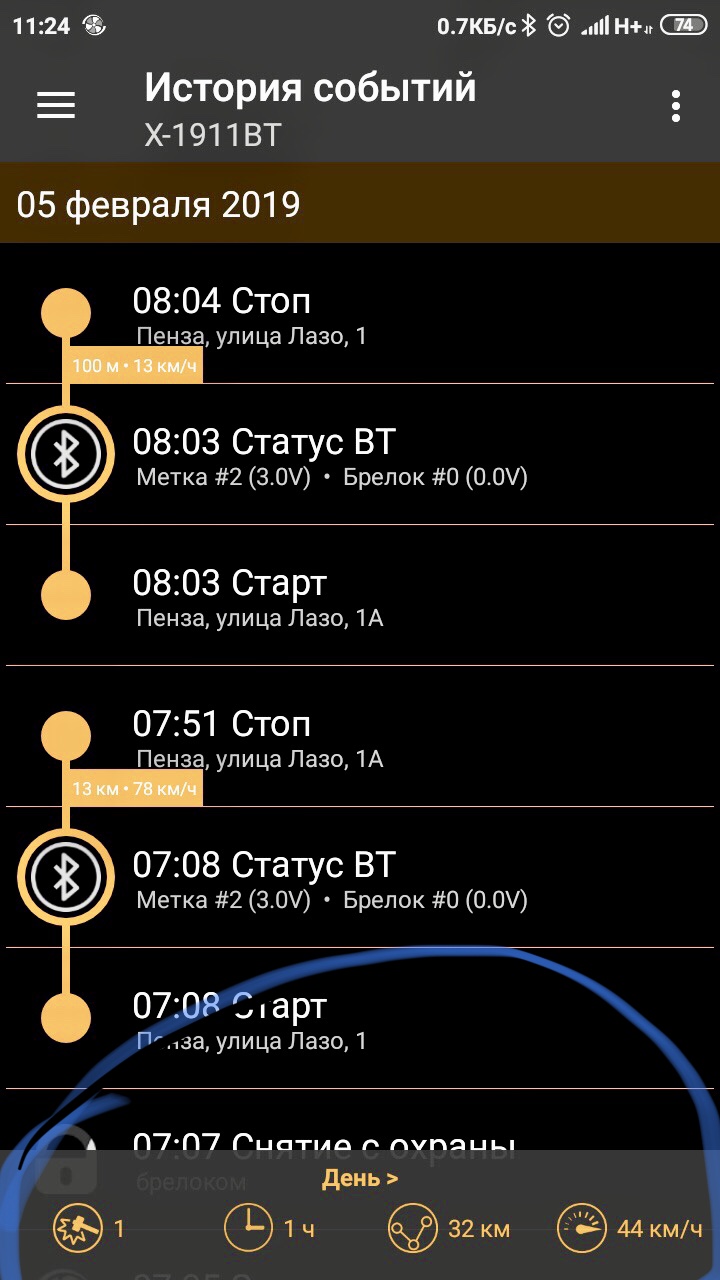Open the hamburger navigation menu
Image resolution: width=720 pixels, height=1280 pixels.
[x=56, y=105]
